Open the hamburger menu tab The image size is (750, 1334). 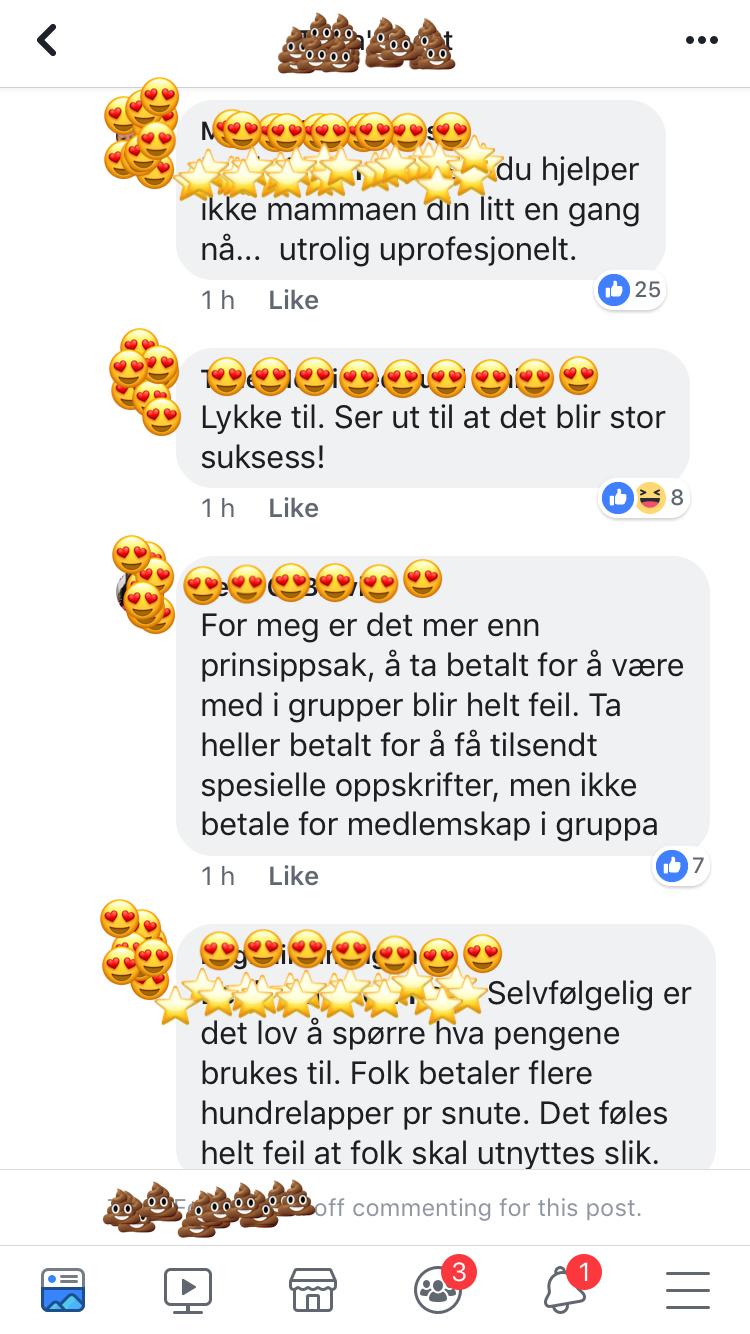687,1290
